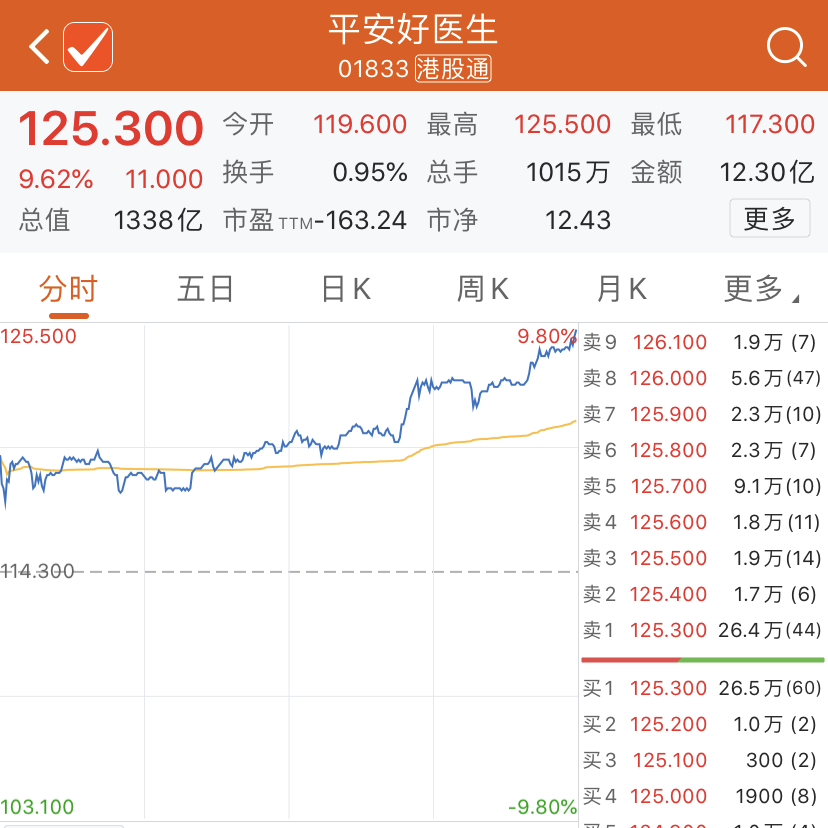Expand the 更多 chart period dropdown
This screenshot has height=828, width=828.
coord(761,289)
